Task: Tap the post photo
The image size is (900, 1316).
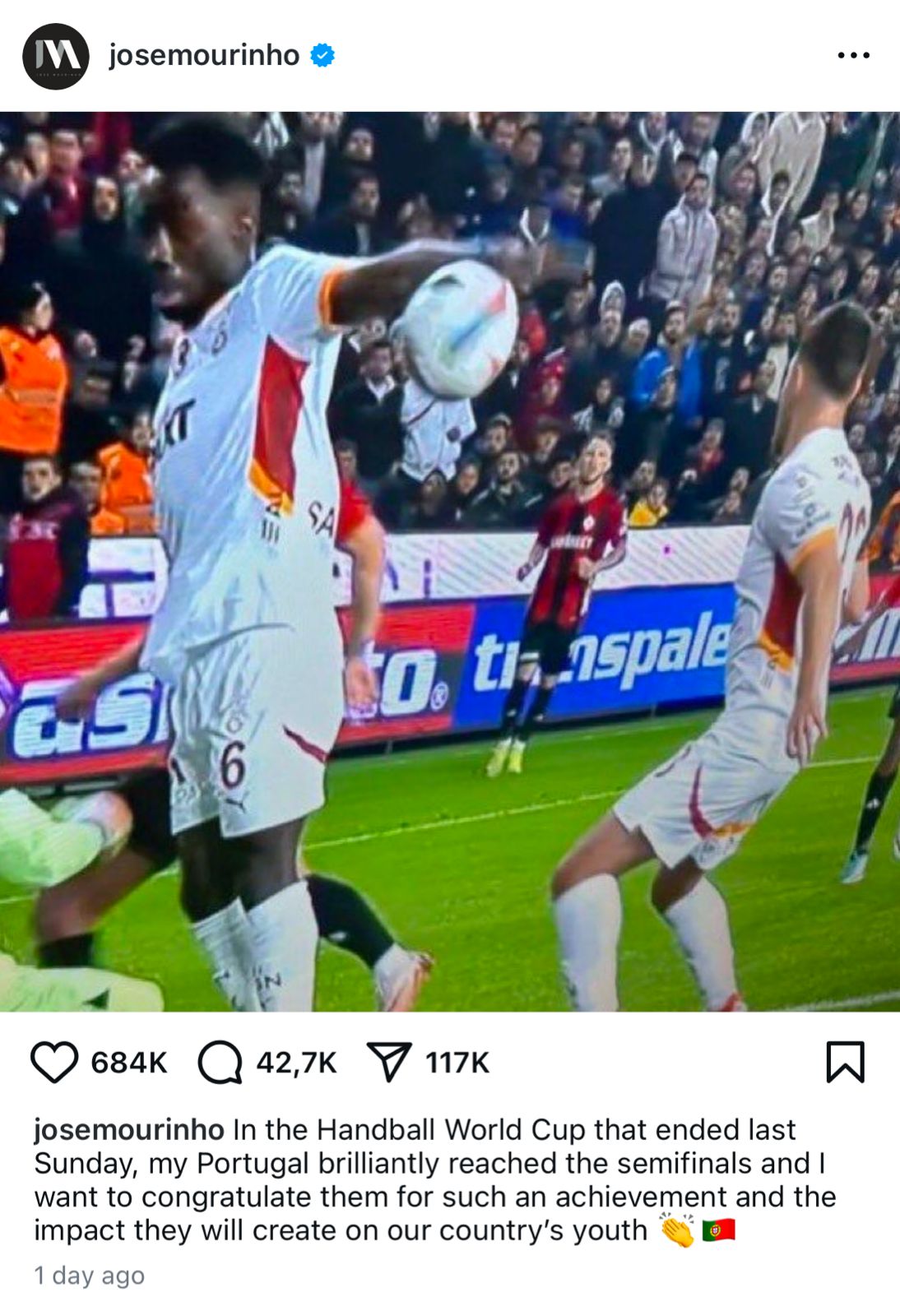Action: (x=450, y=561)
